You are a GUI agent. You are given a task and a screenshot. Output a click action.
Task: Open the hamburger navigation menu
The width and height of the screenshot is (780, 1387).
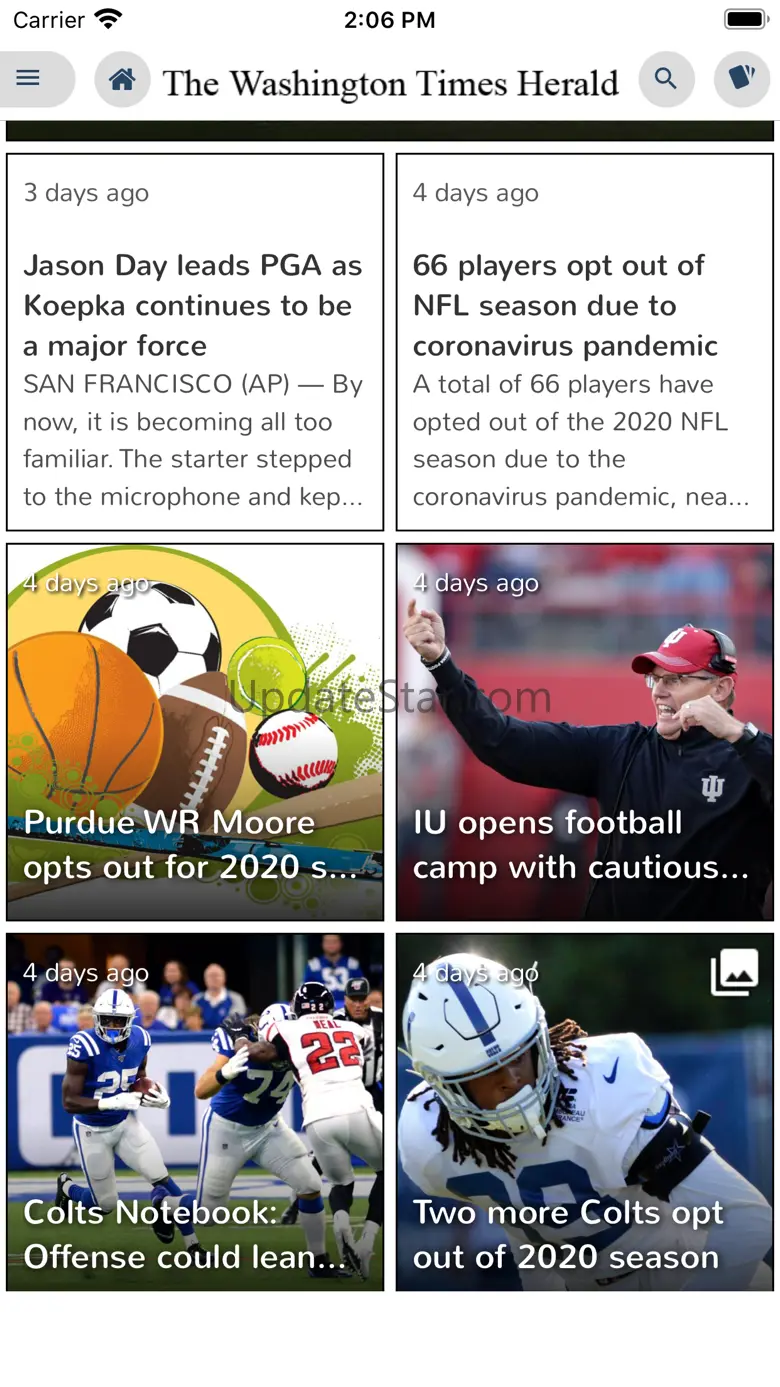pos(30,79)
